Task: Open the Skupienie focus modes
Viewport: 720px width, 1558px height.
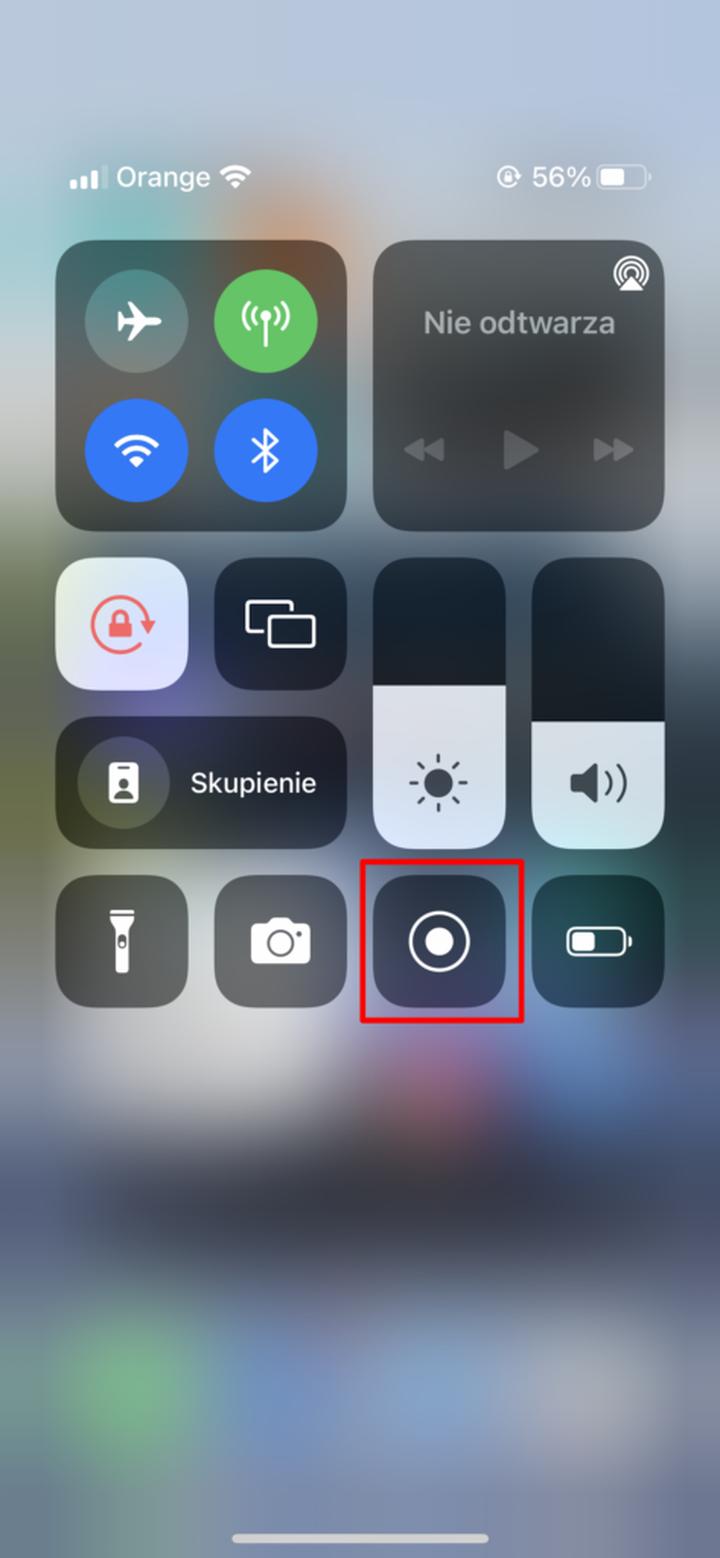Action: point(201,783)
